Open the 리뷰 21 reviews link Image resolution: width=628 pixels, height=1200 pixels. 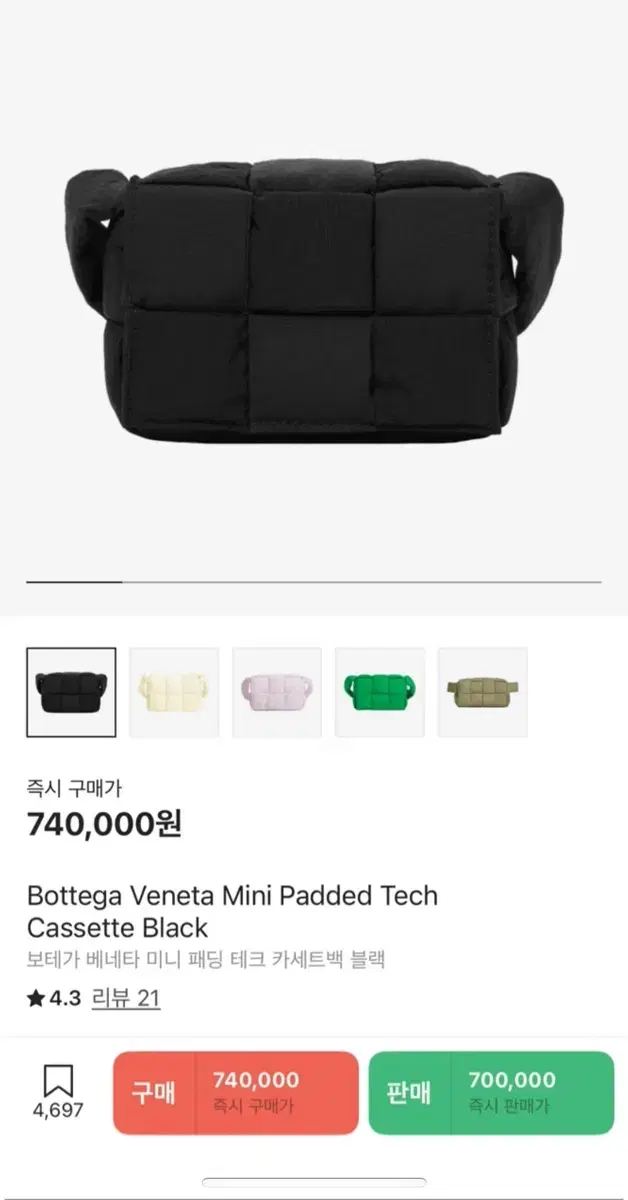pyautogui.click(x=126, y=998)
